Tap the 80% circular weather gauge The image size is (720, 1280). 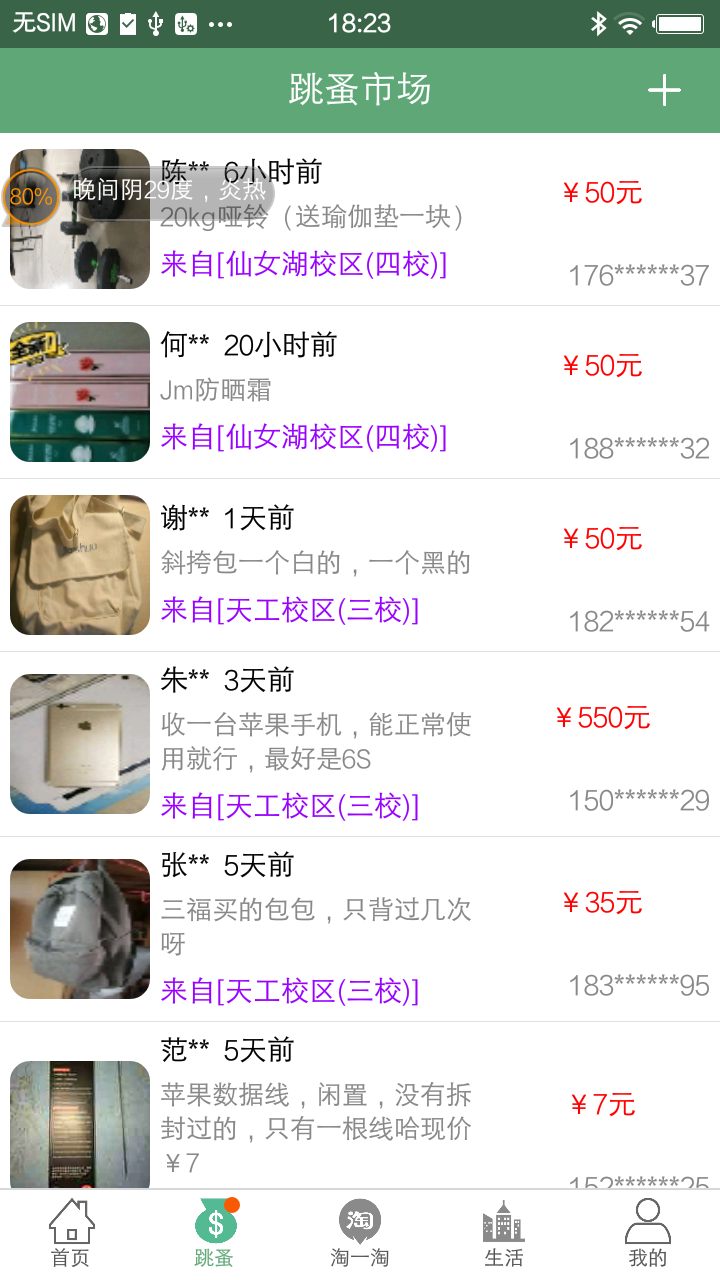pos(31,198)
